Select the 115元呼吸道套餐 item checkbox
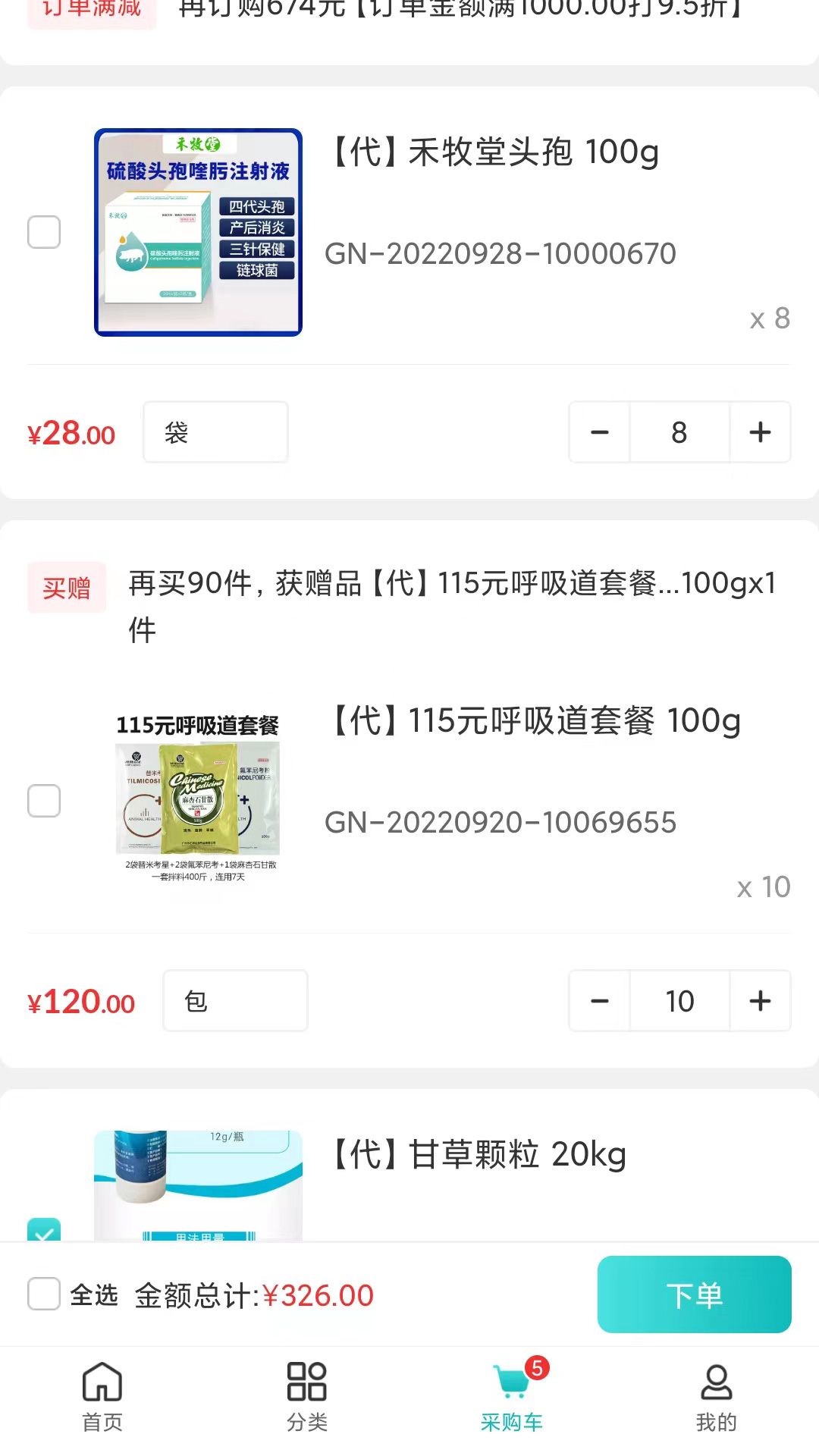The height and width of the screenshot is (1456, 819). pos(44,801)
